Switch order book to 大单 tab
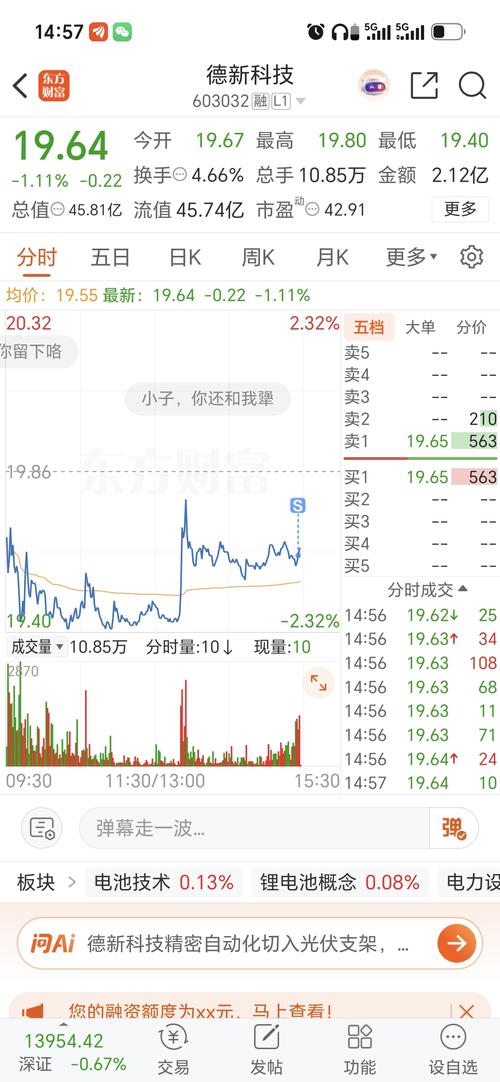Viewport: 500px width, 1082px height. tap(420, 327)
